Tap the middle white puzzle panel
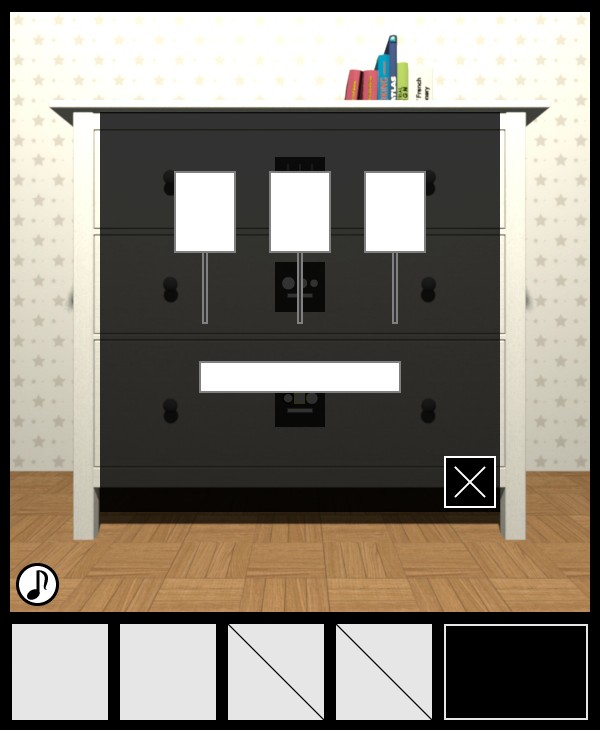Screen dimensions: 600x730 coord(300,212)
